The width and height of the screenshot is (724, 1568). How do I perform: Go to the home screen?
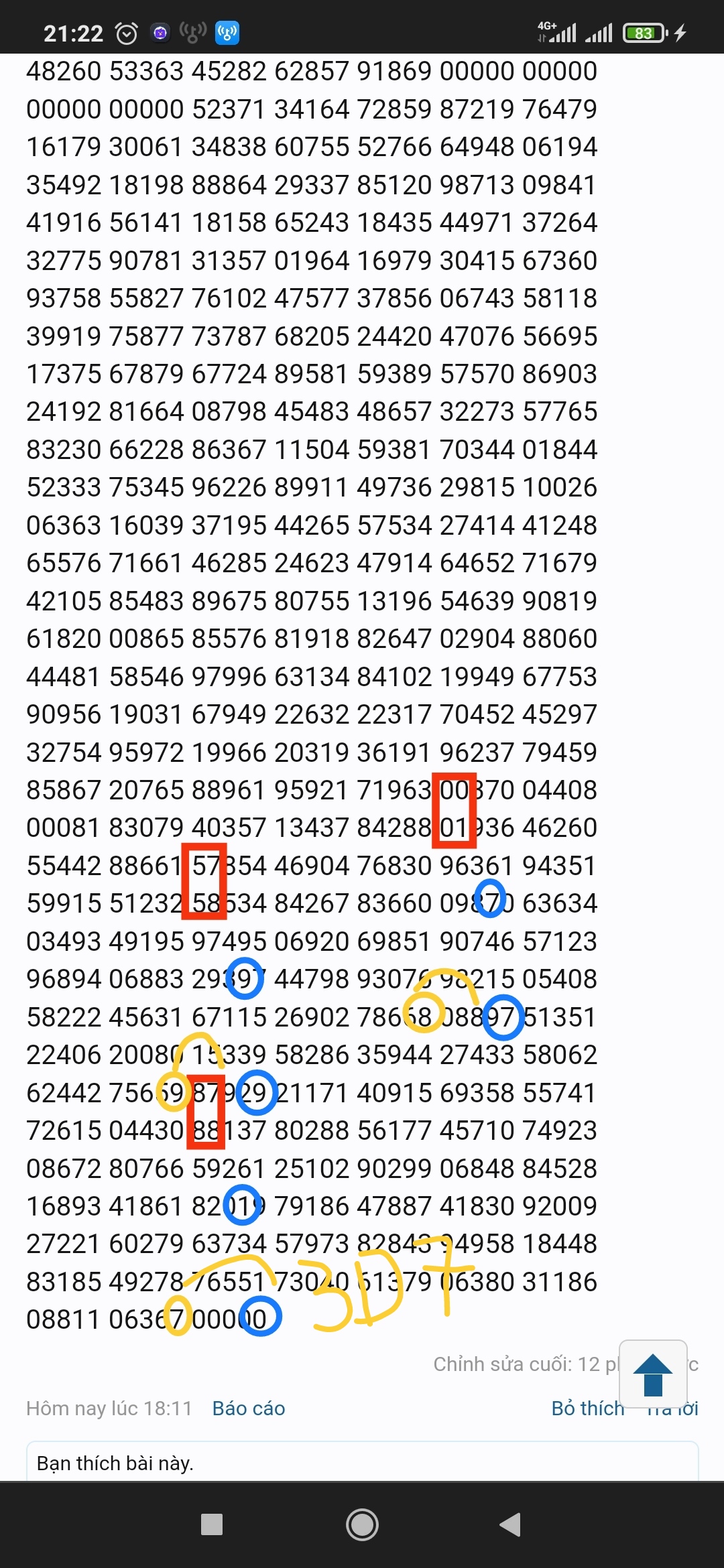click(362, 1524)
